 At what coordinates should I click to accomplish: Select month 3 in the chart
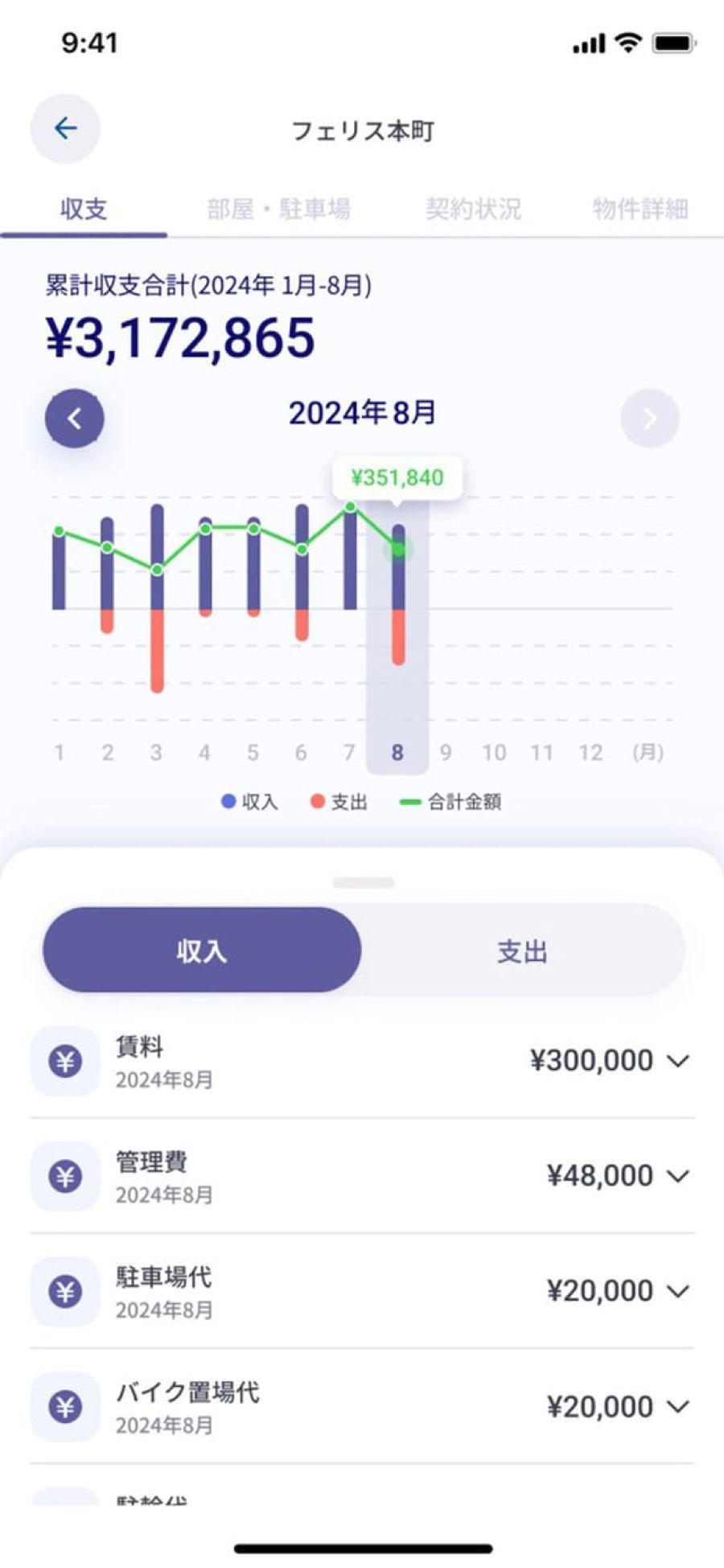157,598
